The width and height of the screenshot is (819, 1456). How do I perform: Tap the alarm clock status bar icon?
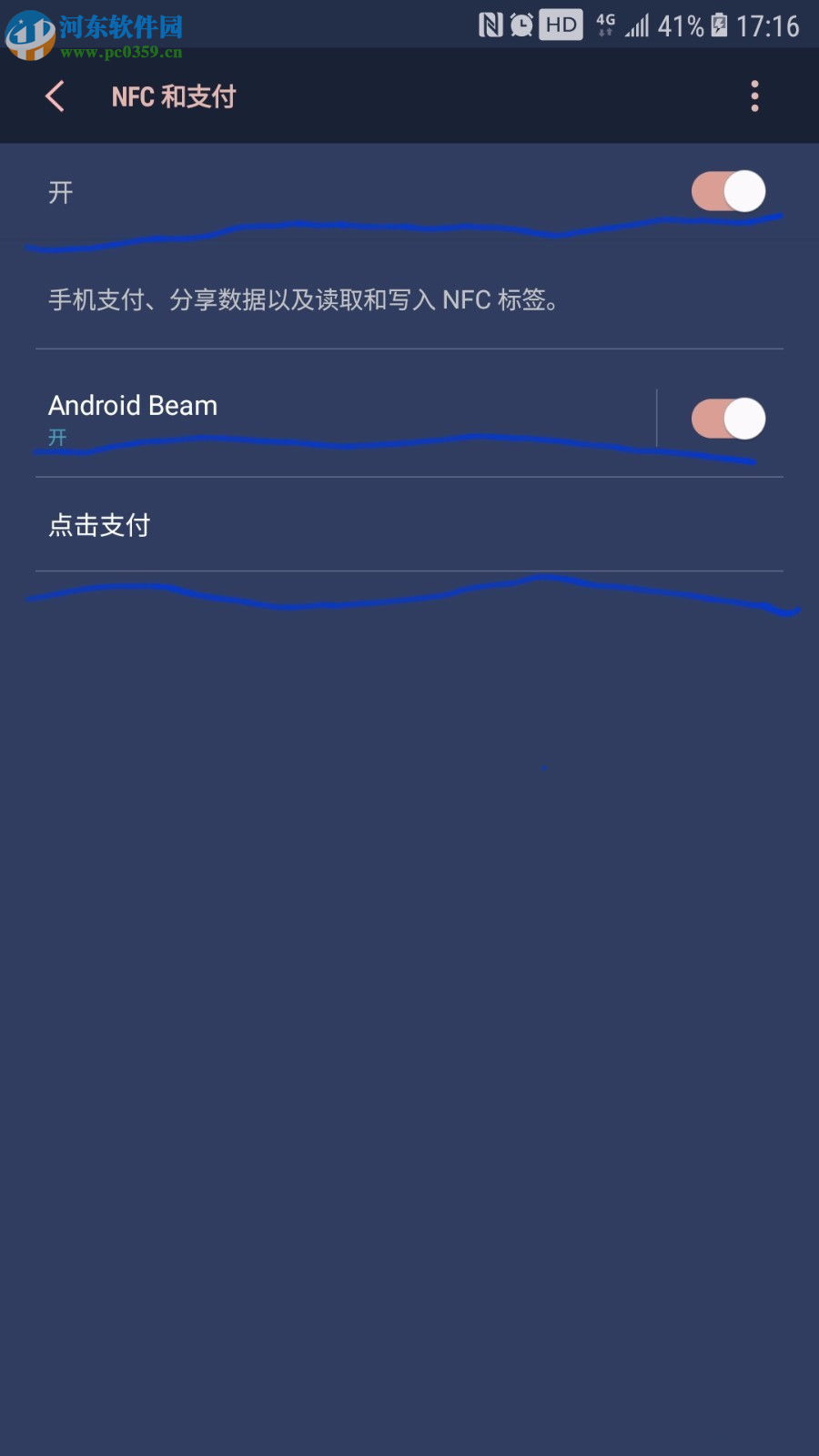[521, 25]
